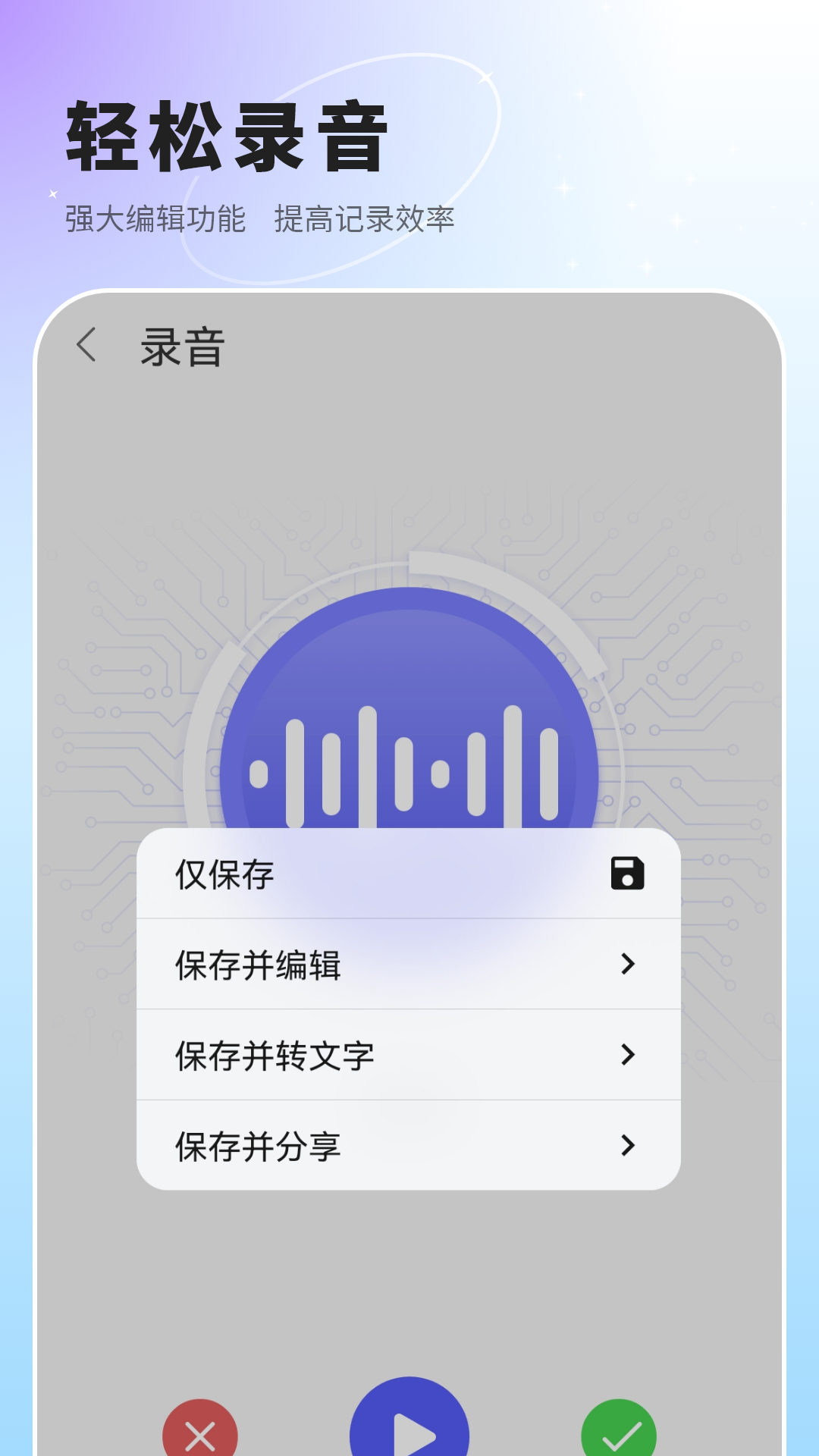Screen dimensions: 819x1456
Task: Expand the chevron next to 保存并编辑
Action: pyautogui.click(x=628, y=965)
